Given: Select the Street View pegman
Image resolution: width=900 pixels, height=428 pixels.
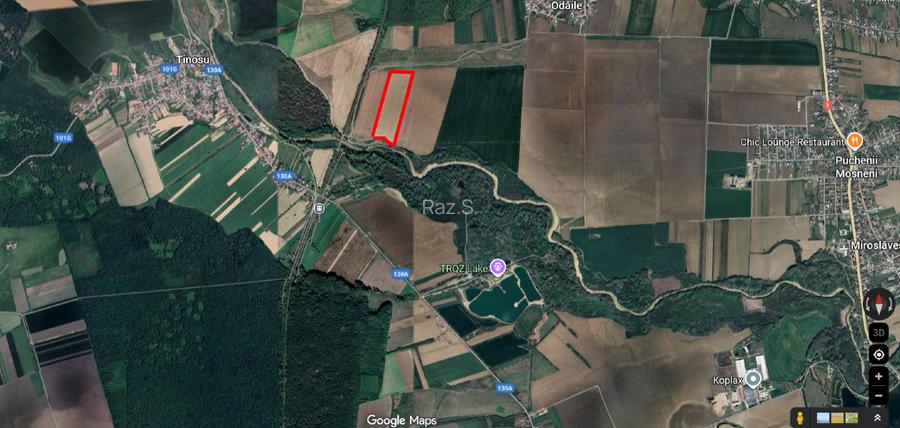Looking at the screenshot, I should tap(799, 417).
